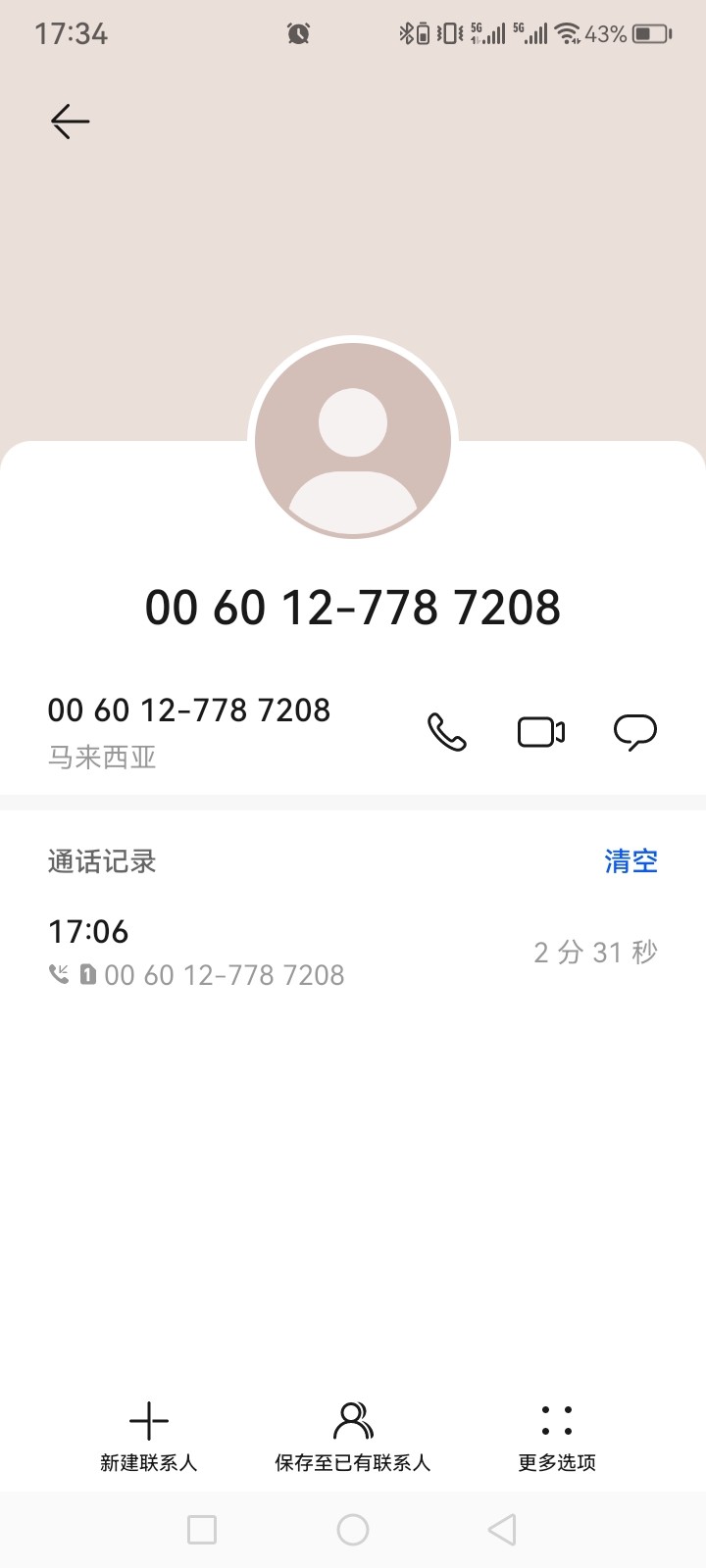Viewport: 706px width, 1568px height.
Task: Select 保存至已有联系人 to save to existing
Action: click(x=353, y=1437)
